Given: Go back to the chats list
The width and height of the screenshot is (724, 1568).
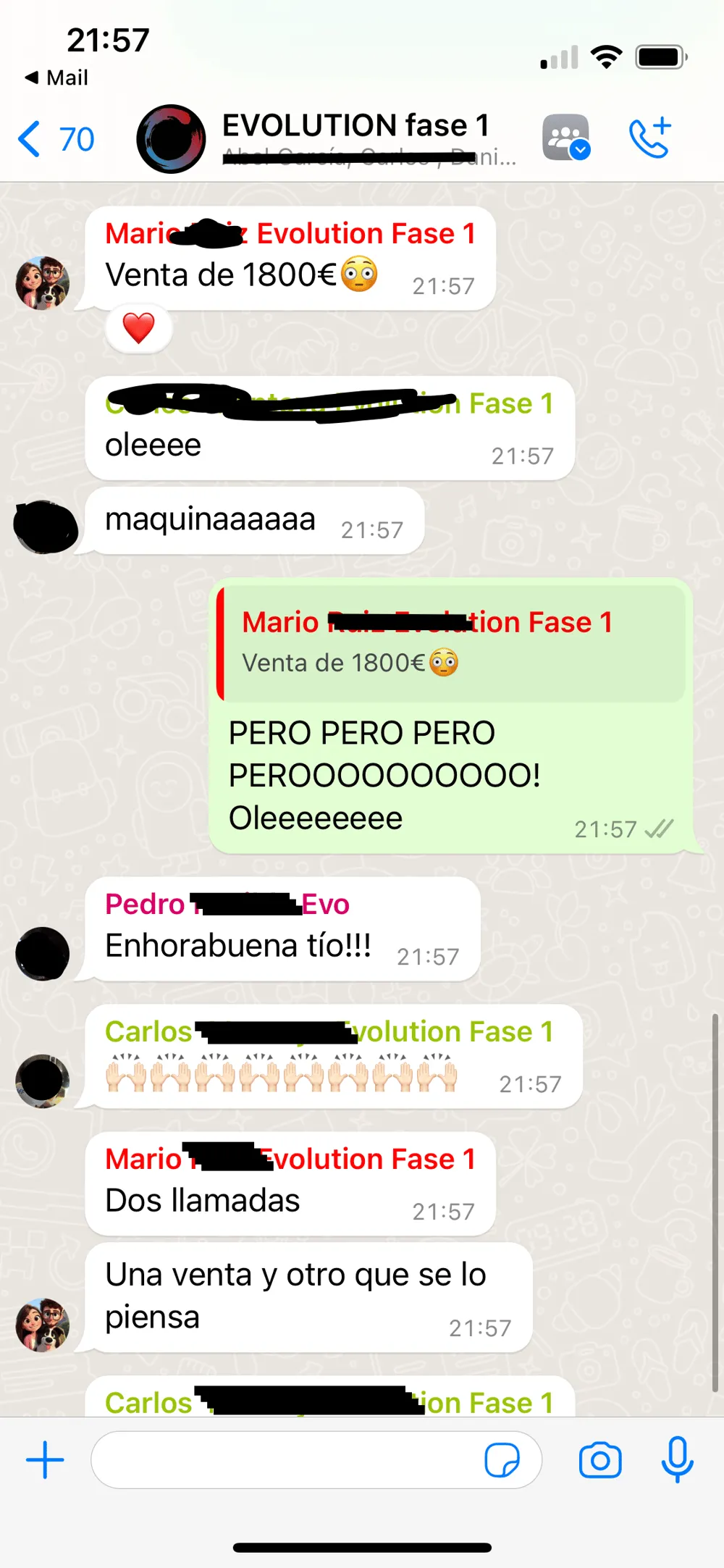Looking at the screenshot, I should point(55,139).
